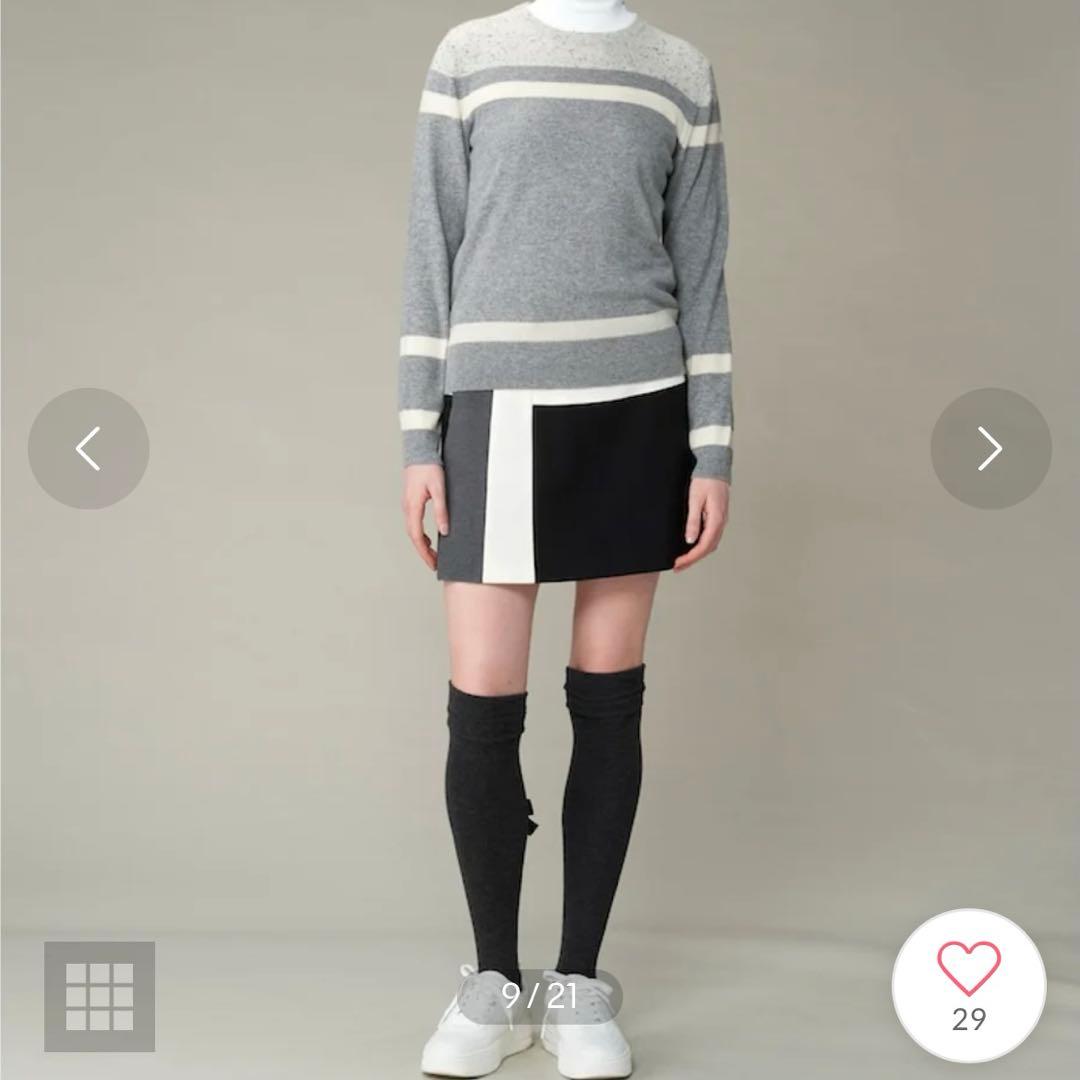Open the image grid view
This screenshot has width=1080, height=1080.
[99, 996]
